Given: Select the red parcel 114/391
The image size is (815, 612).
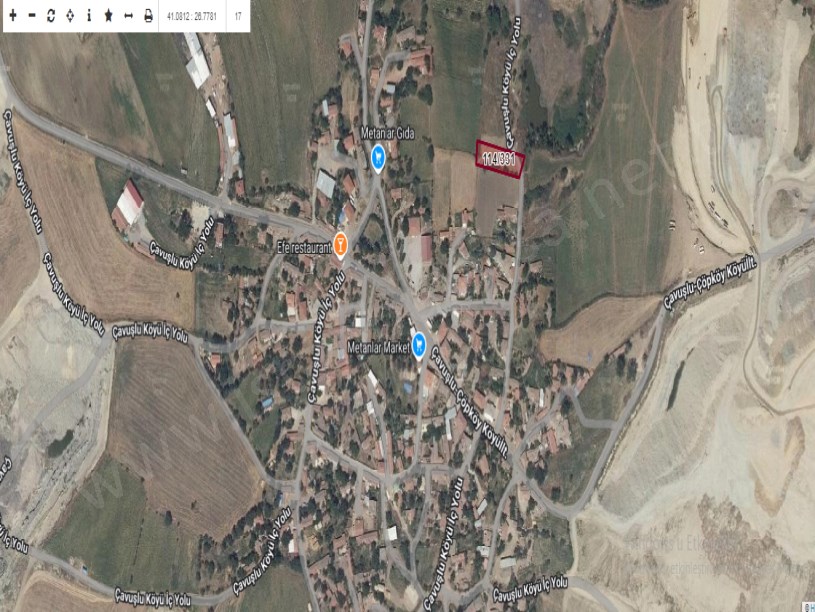Looking at the screenshot, I should [x=499, y=159].
